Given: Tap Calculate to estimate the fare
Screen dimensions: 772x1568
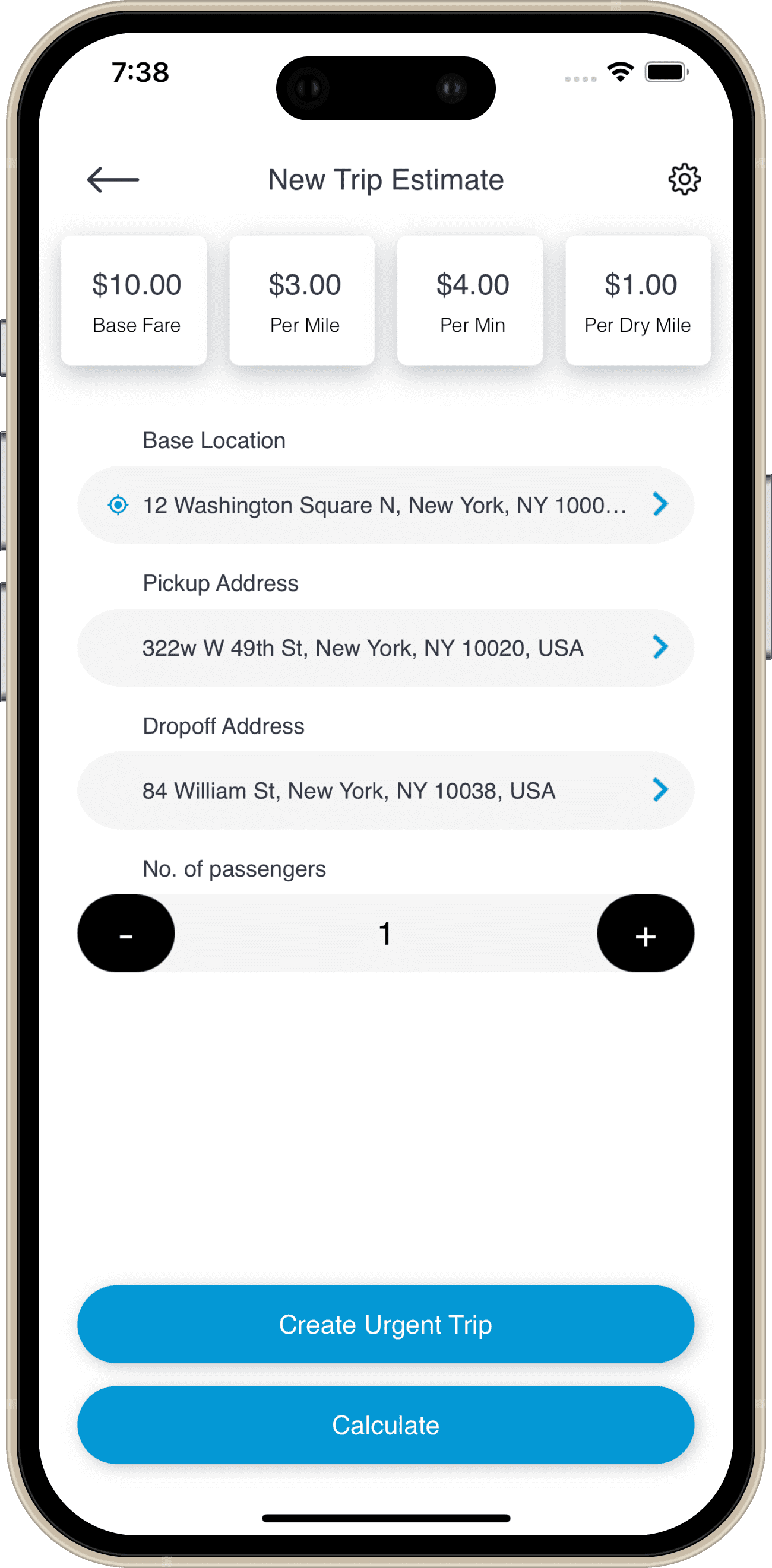Looking at the screenshot, I should tap(385, 1425).
